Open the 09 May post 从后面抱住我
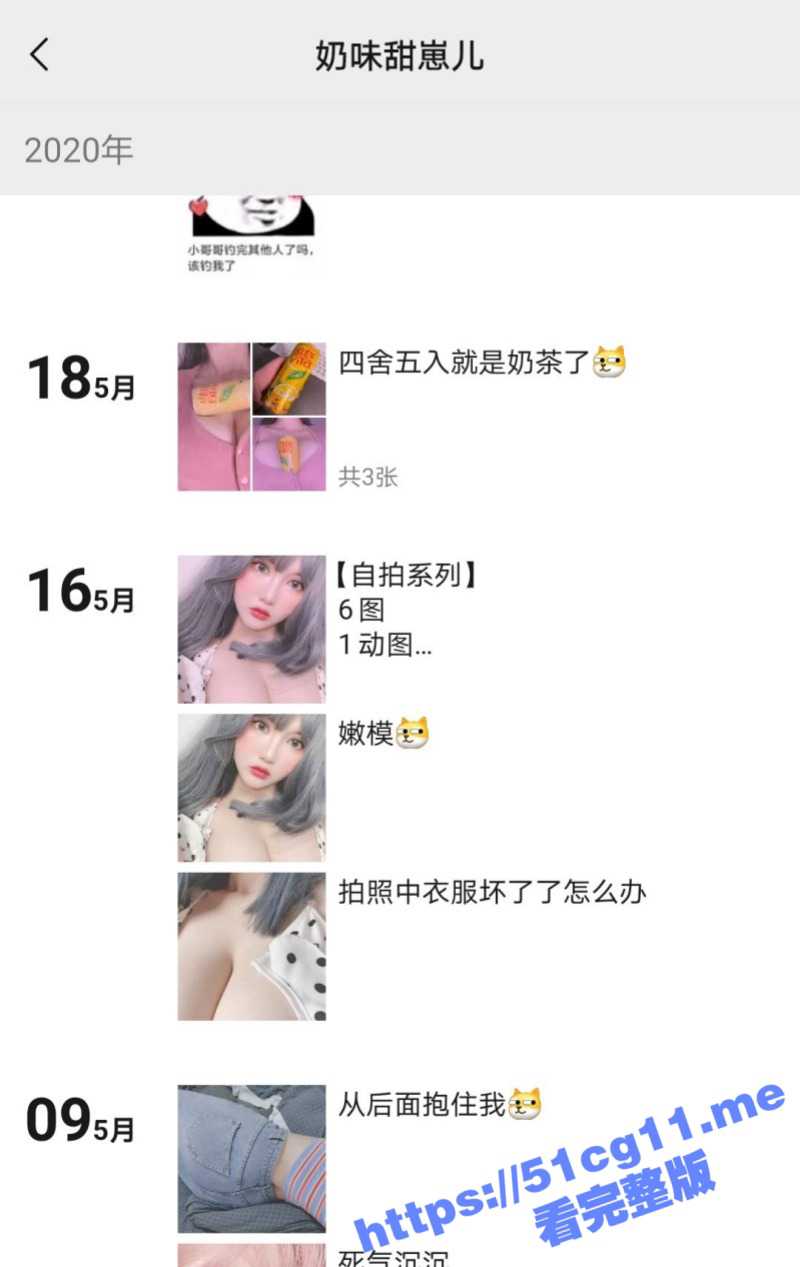This screenshot has width=800, height=1267. tap(252, 1158)
